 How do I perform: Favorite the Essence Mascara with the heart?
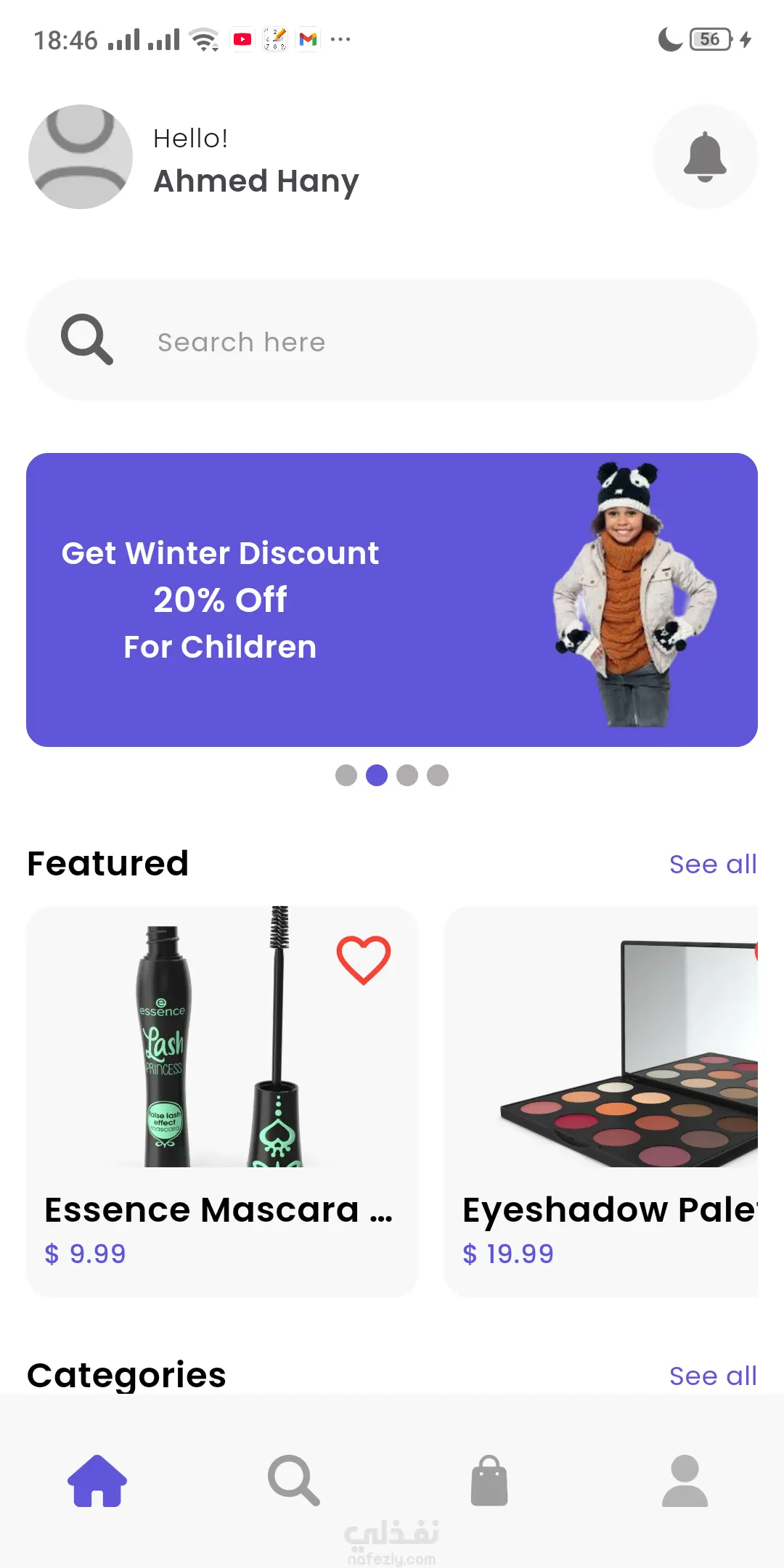[x=363, y=960]
